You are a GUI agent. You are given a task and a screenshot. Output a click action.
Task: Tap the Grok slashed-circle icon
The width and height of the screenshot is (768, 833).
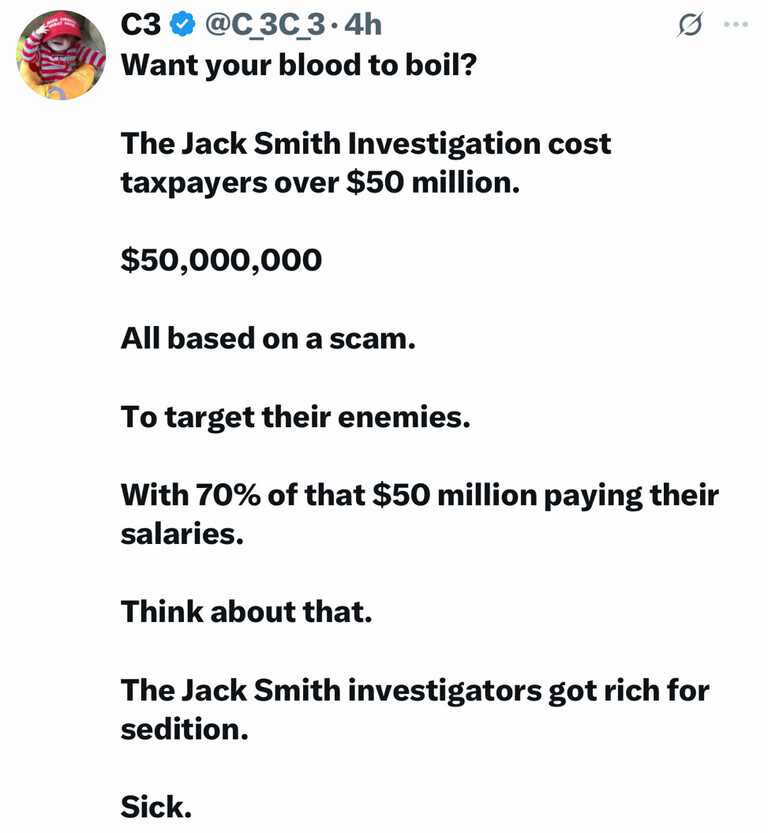689,26
